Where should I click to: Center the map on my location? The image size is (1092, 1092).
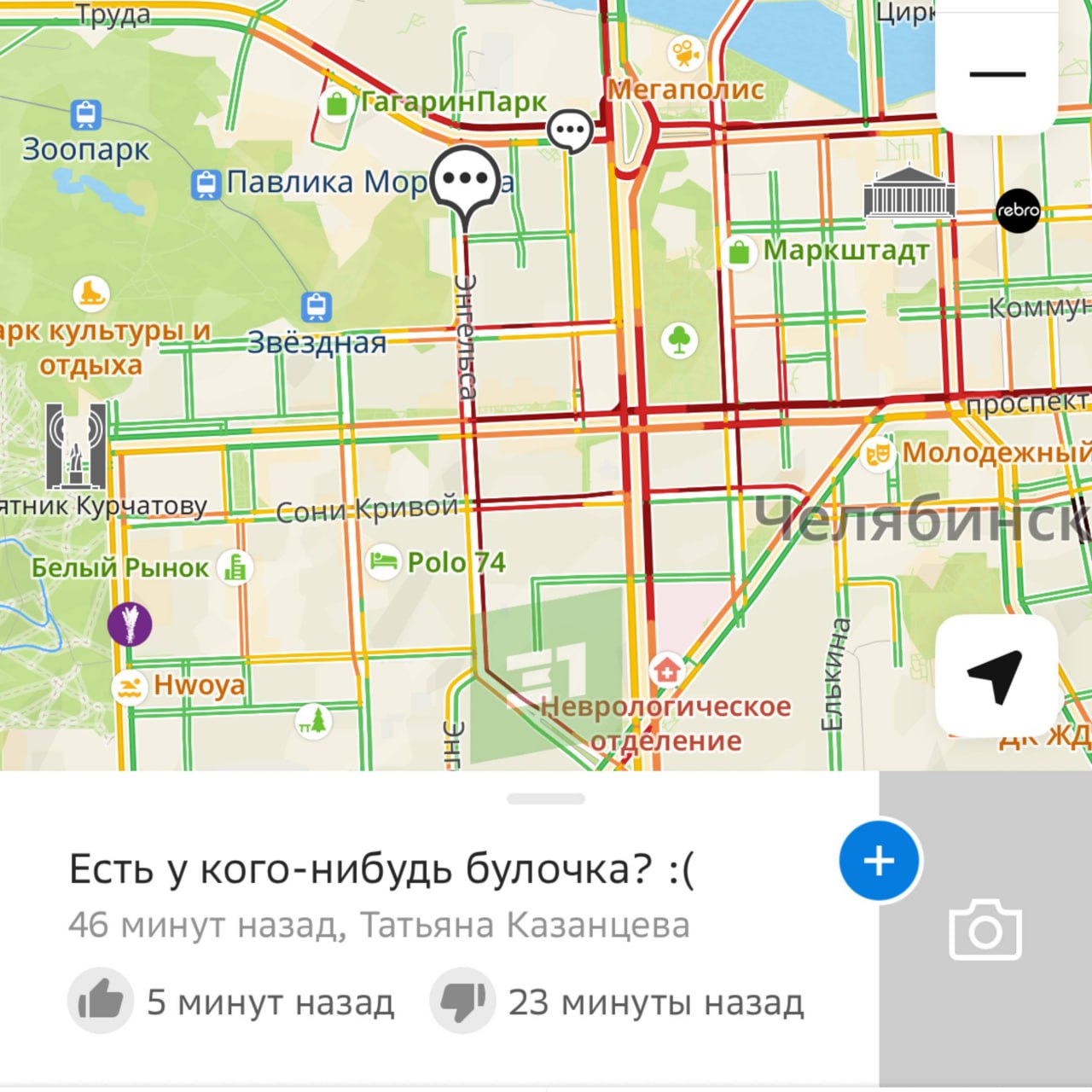tap(996, 676)
